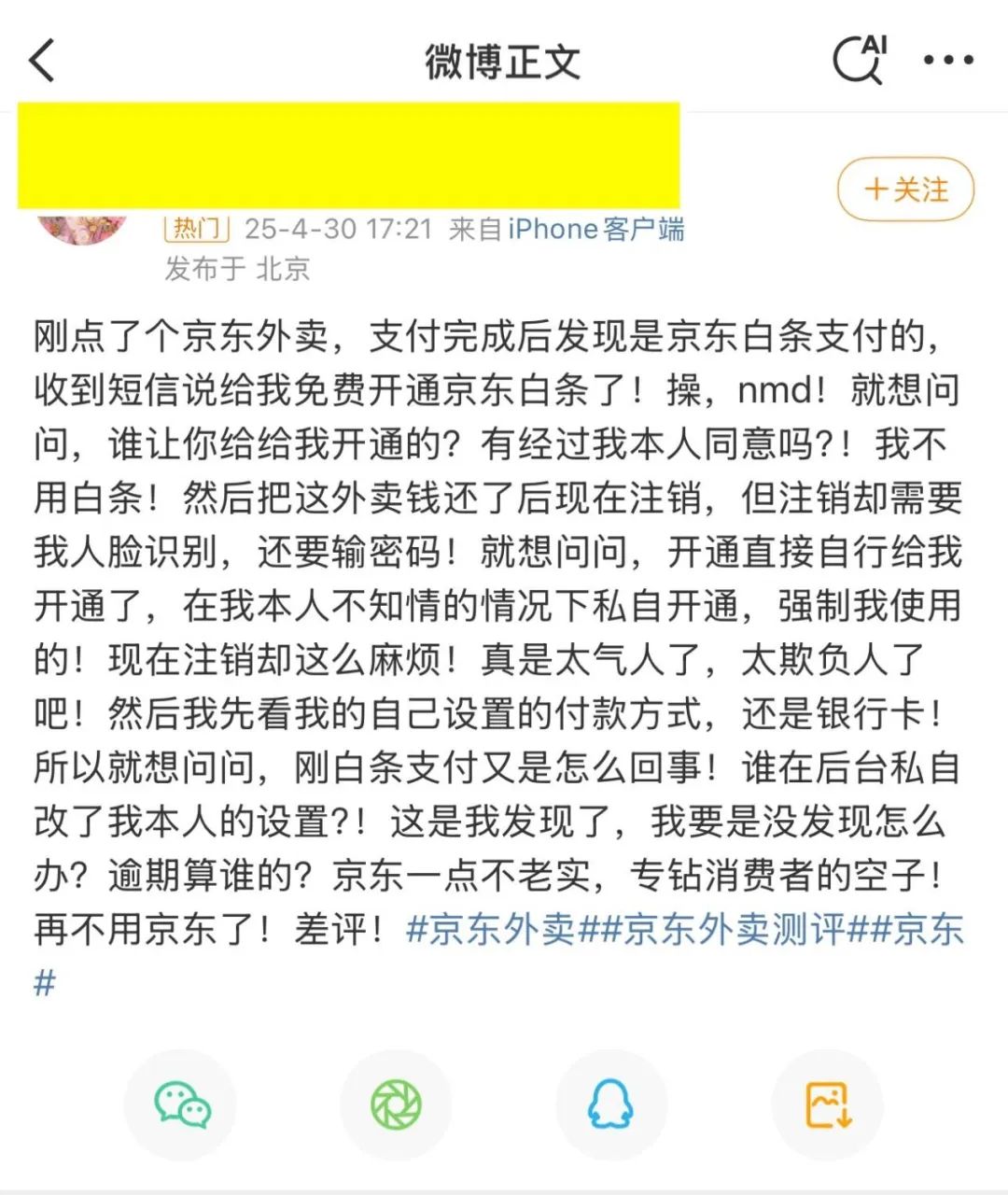Share the post to WeChat Moments
Image resolution: width=1008 pixels, height=1195 pixels.
coord(397,1105)
